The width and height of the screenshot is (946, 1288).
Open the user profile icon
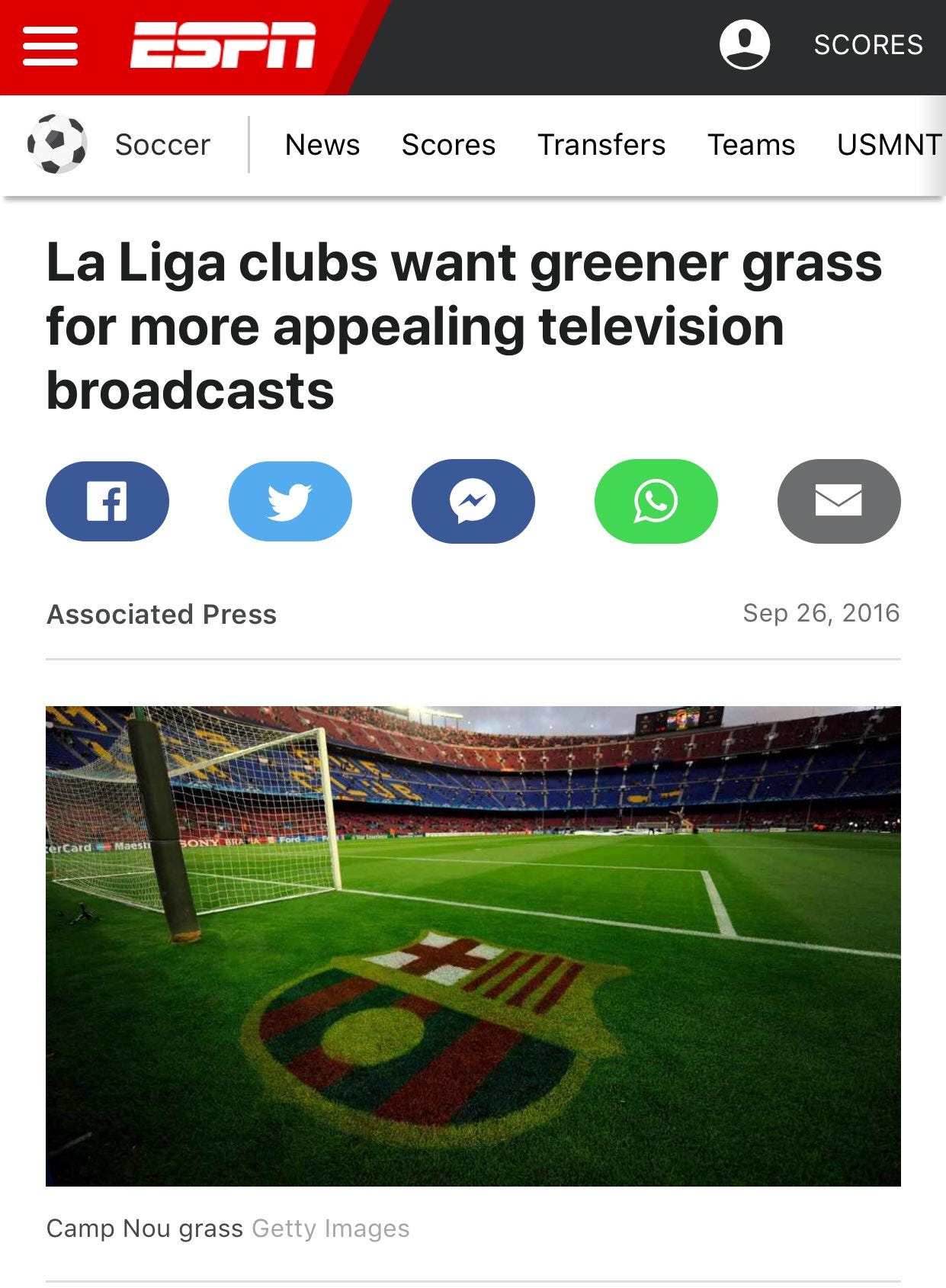tap(744, 45)
